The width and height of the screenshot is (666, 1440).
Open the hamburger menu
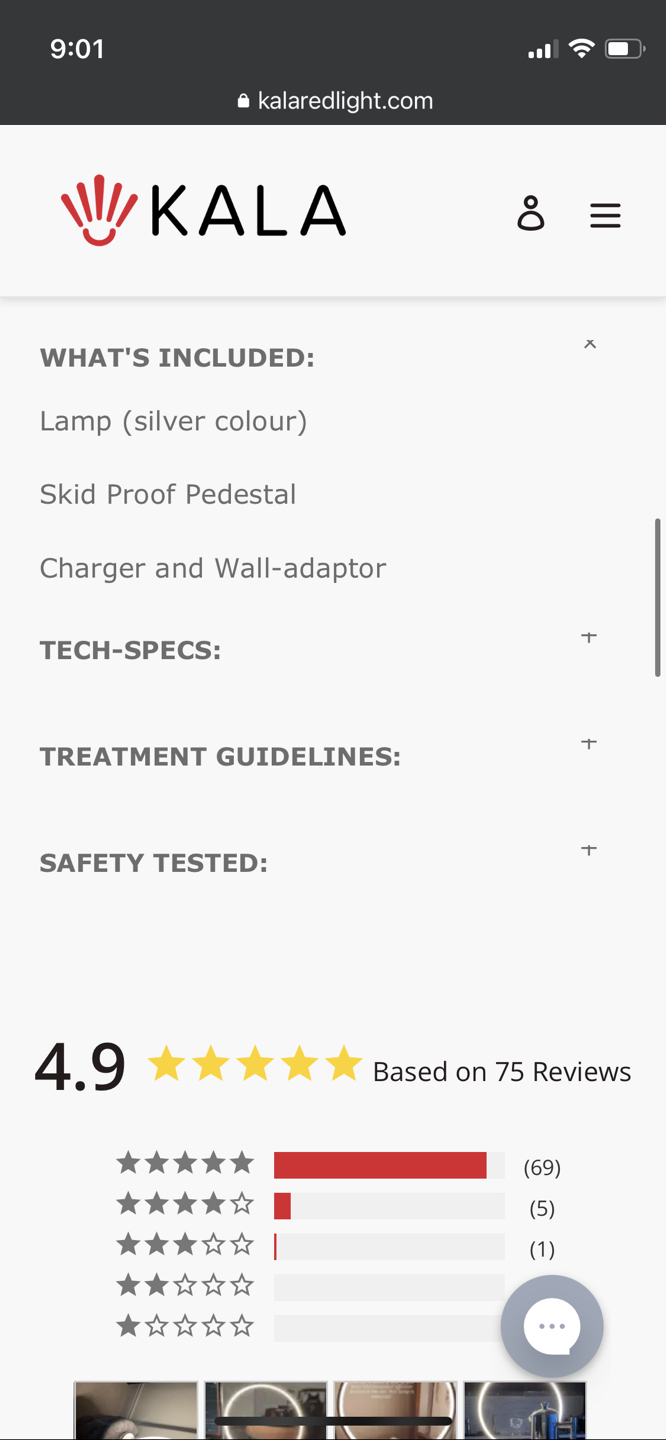[x=605, y=215]
